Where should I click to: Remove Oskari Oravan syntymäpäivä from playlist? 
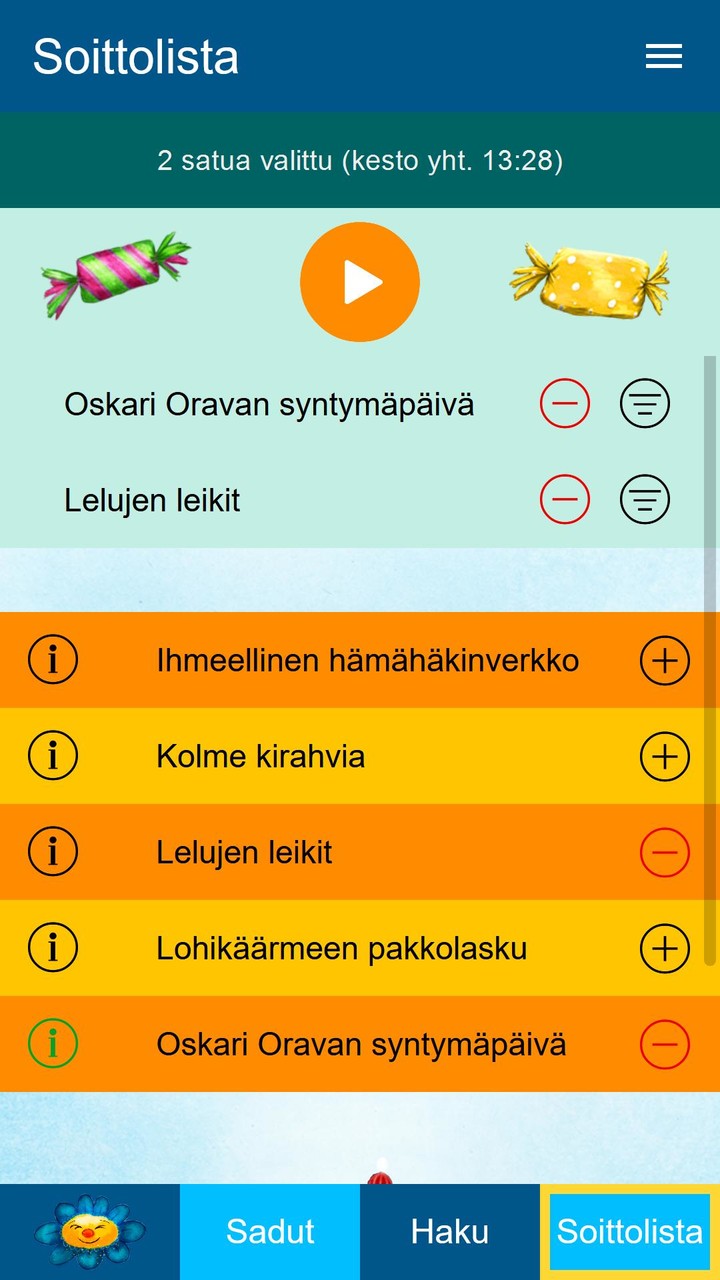(x=564, y=403)
